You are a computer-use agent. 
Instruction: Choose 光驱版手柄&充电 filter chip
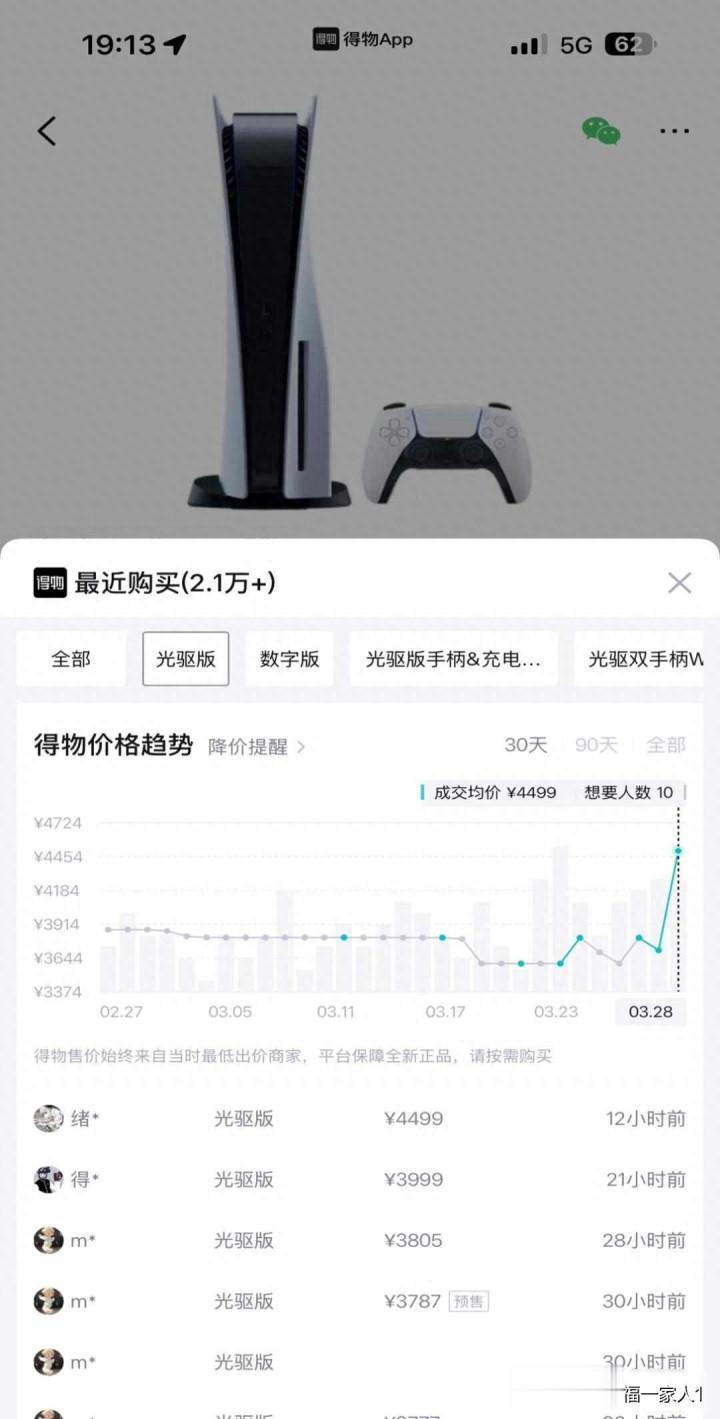[453, 658]
